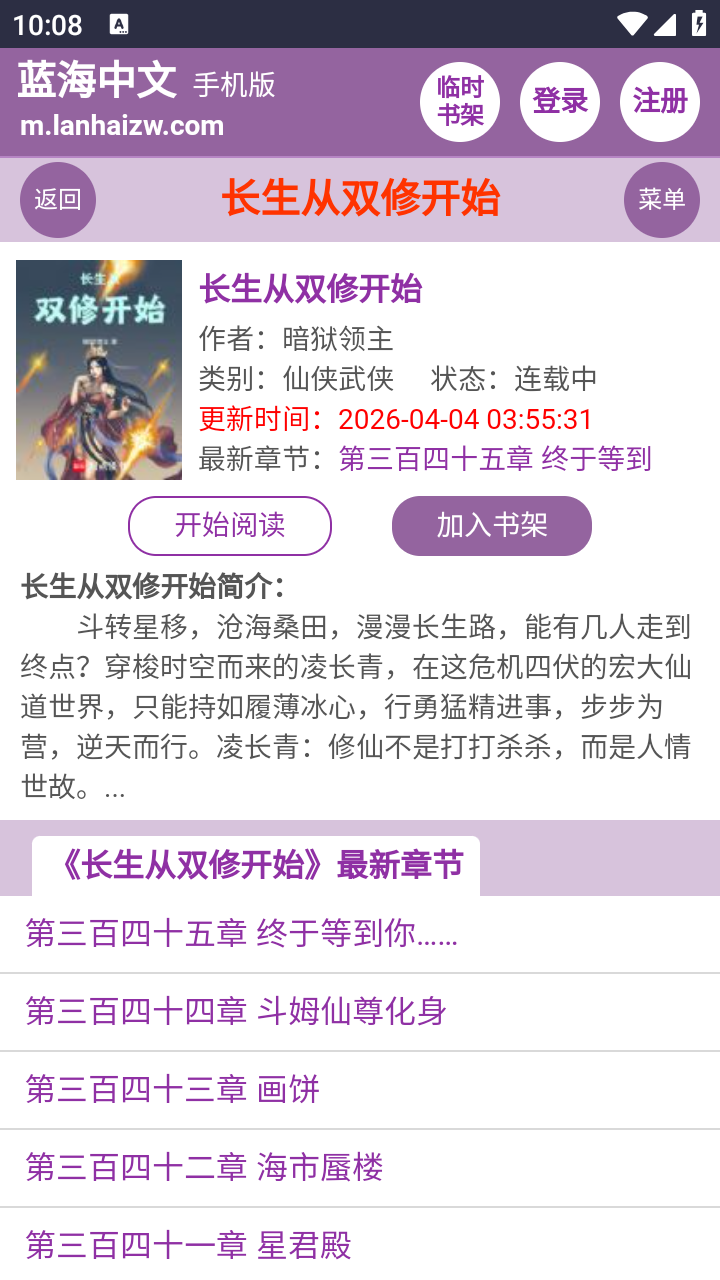Open the 菜单 round button
The width and height of the screenshot is (720, 1280).
[x=662, y=200]
